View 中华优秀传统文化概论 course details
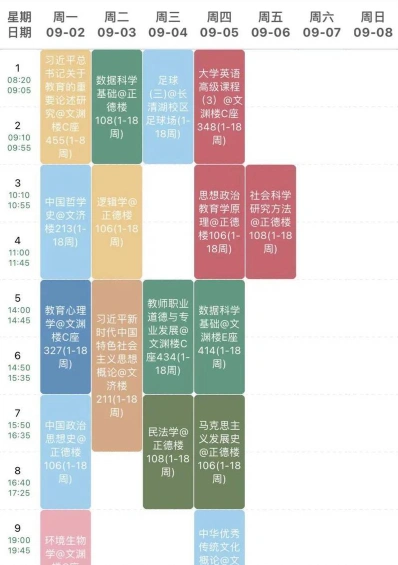 click(219, 538)
